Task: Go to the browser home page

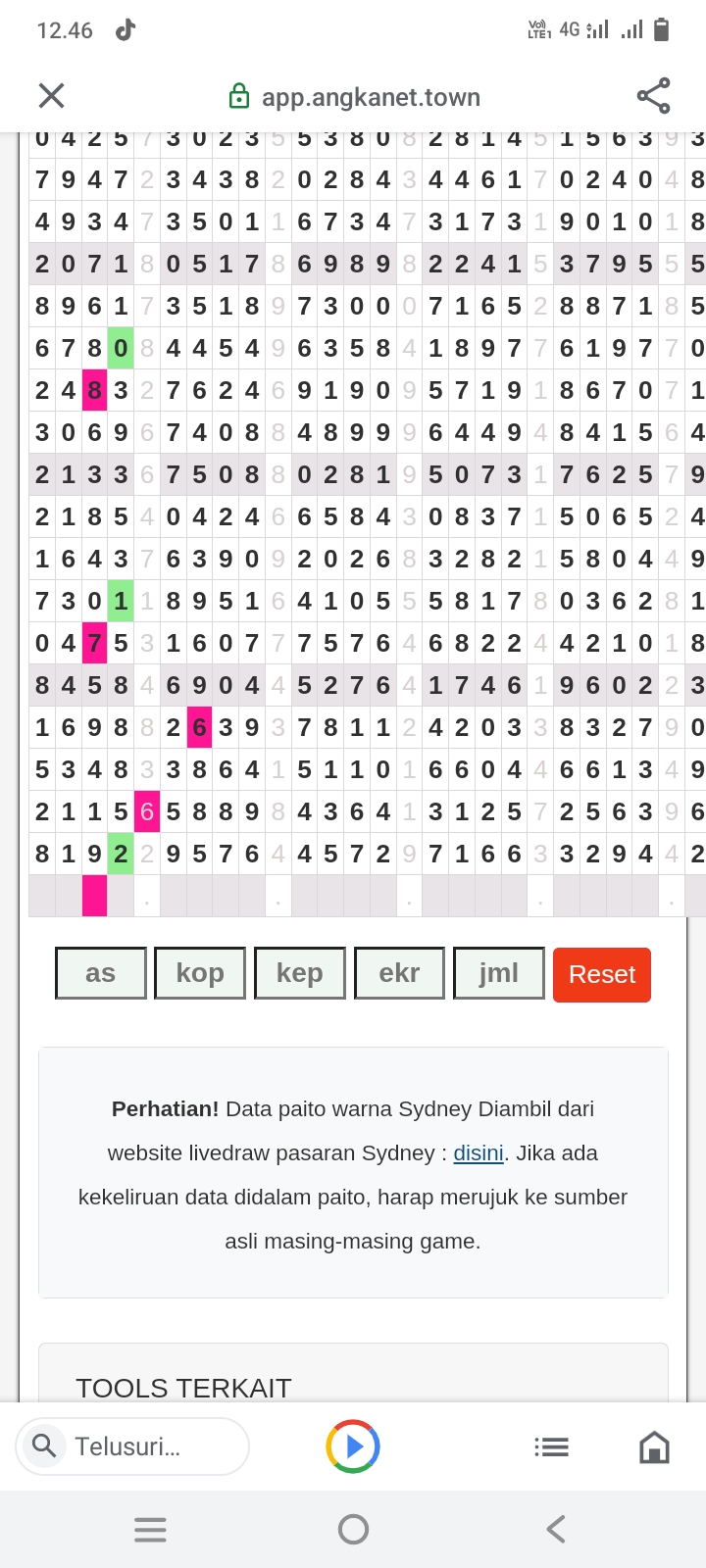Action: pos(654,1446)
